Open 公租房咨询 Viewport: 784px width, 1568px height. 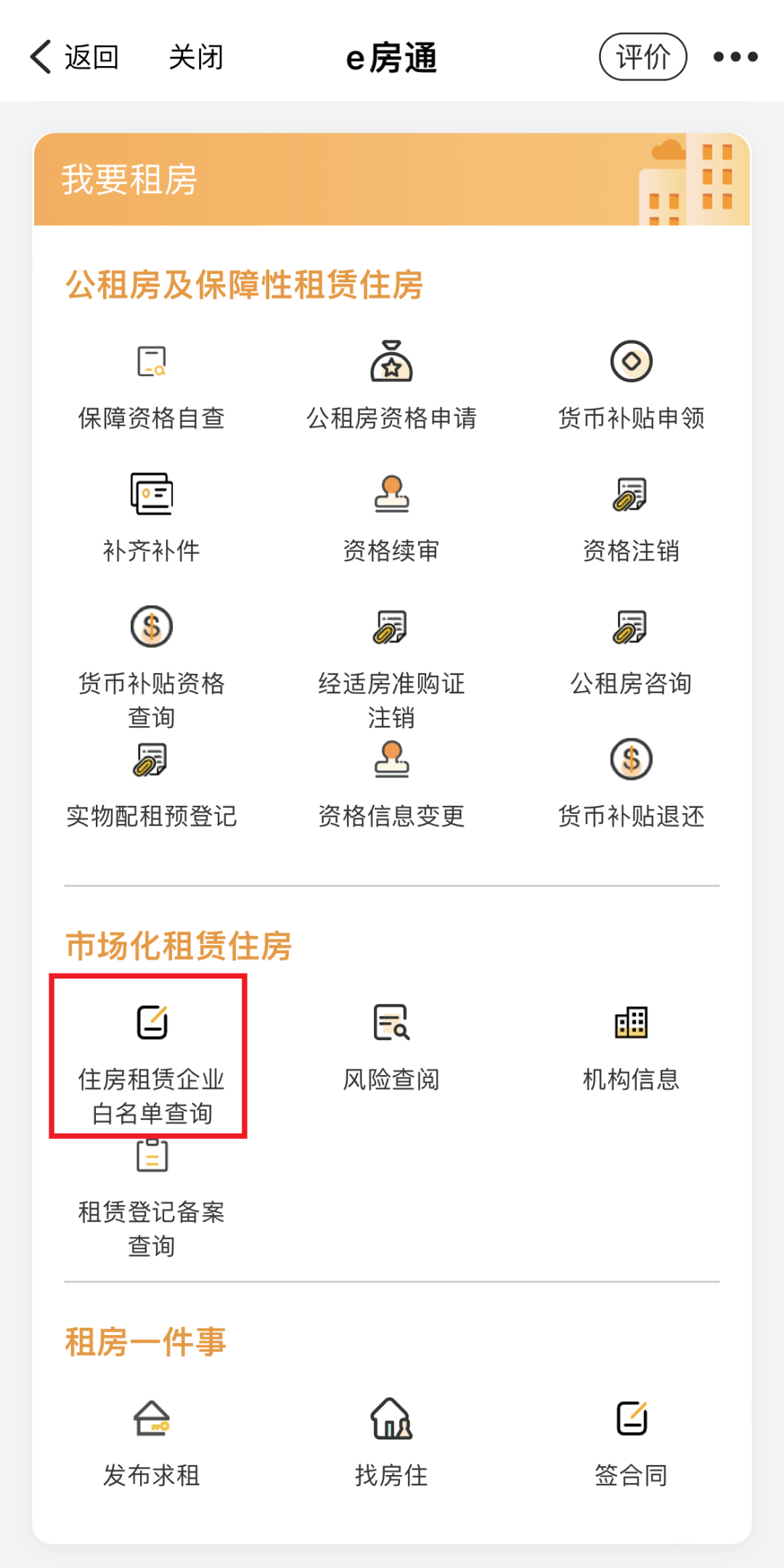[x=631, y=652]
